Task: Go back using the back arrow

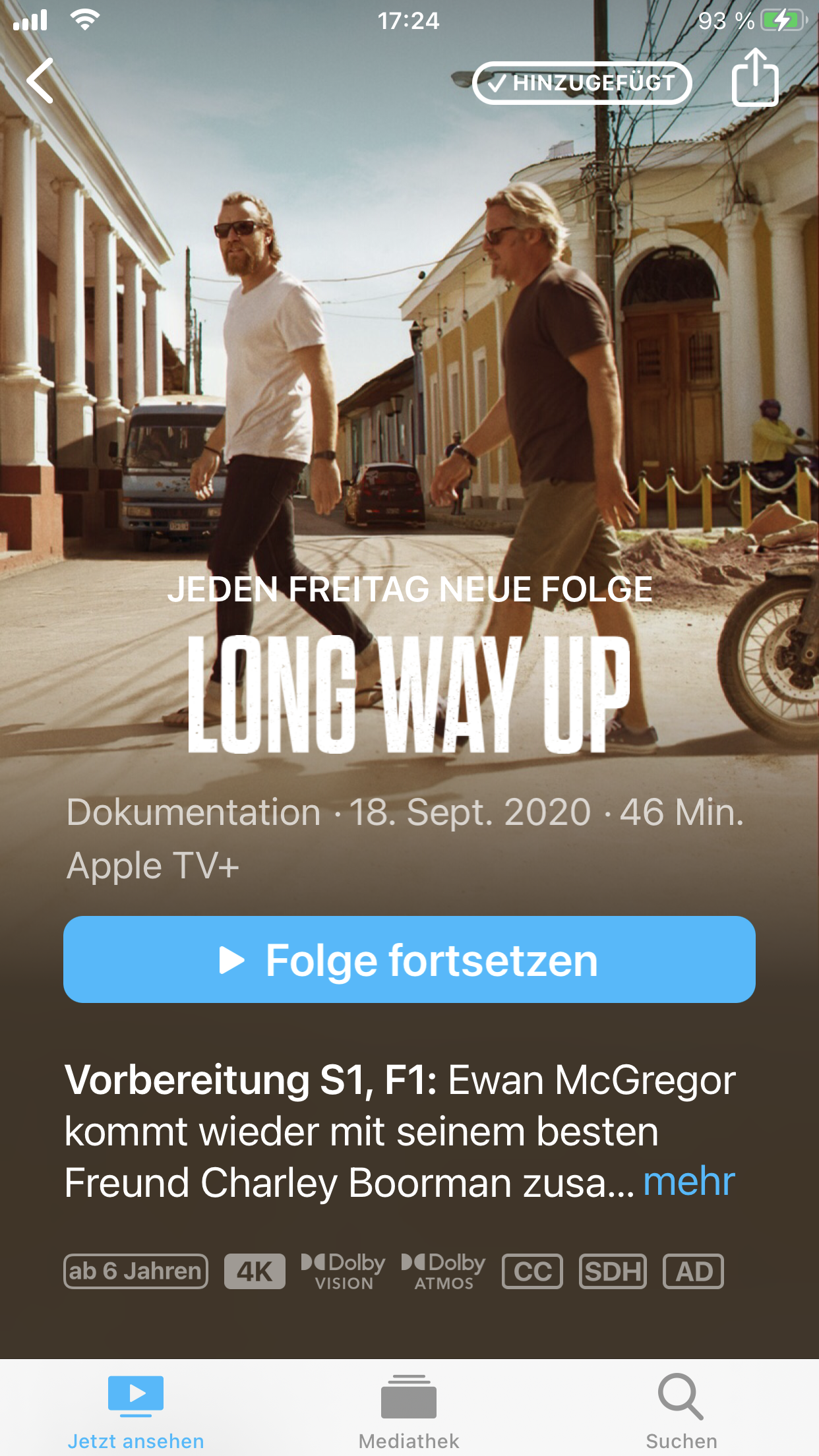Action: [41, 80]
